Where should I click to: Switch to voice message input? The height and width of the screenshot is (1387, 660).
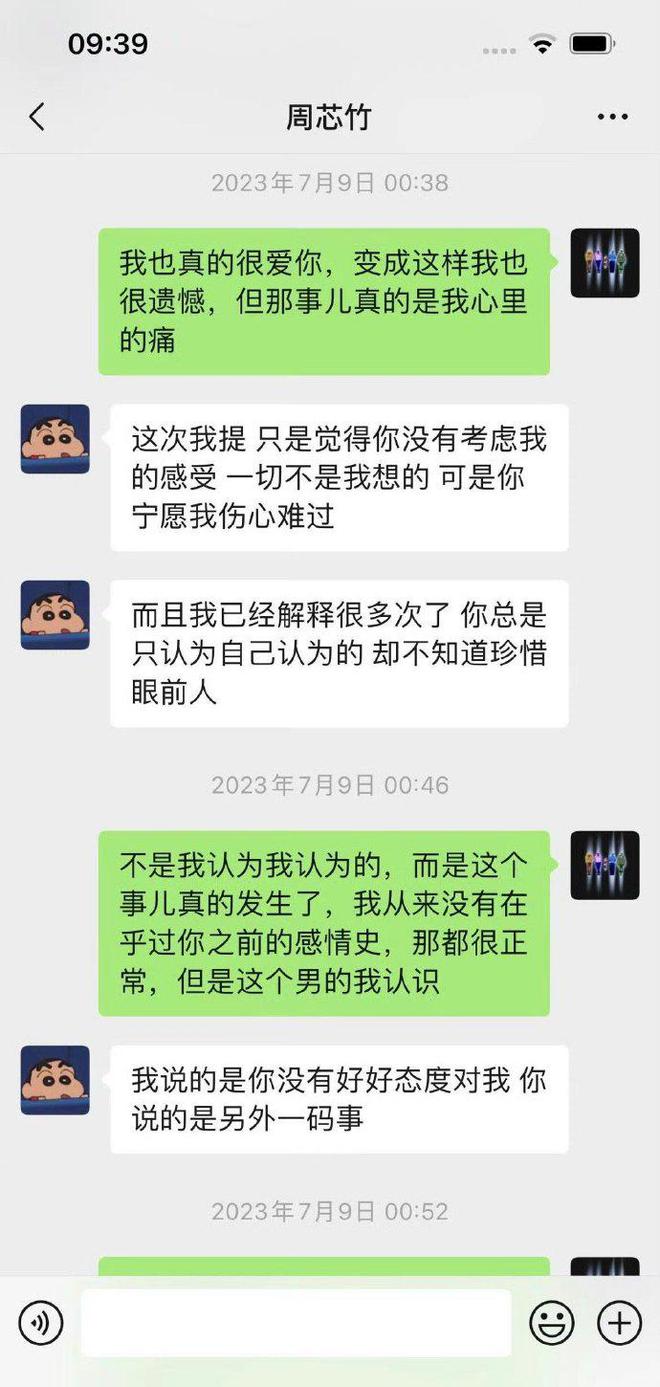(41, 1323)
